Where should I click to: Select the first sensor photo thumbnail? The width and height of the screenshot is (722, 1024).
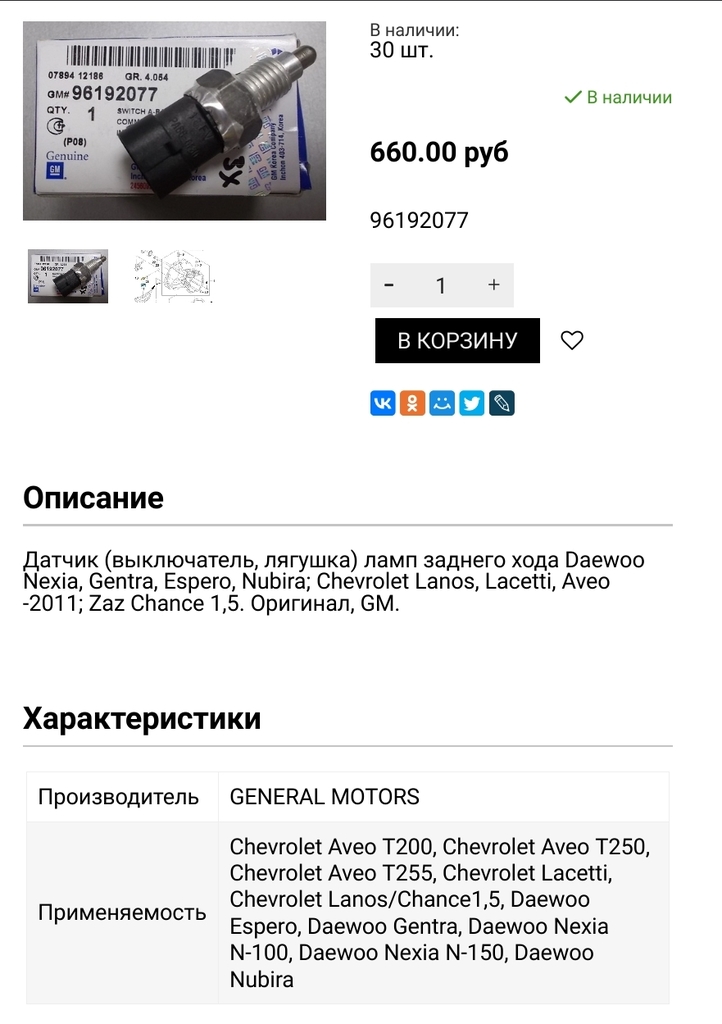click(68, 276)
